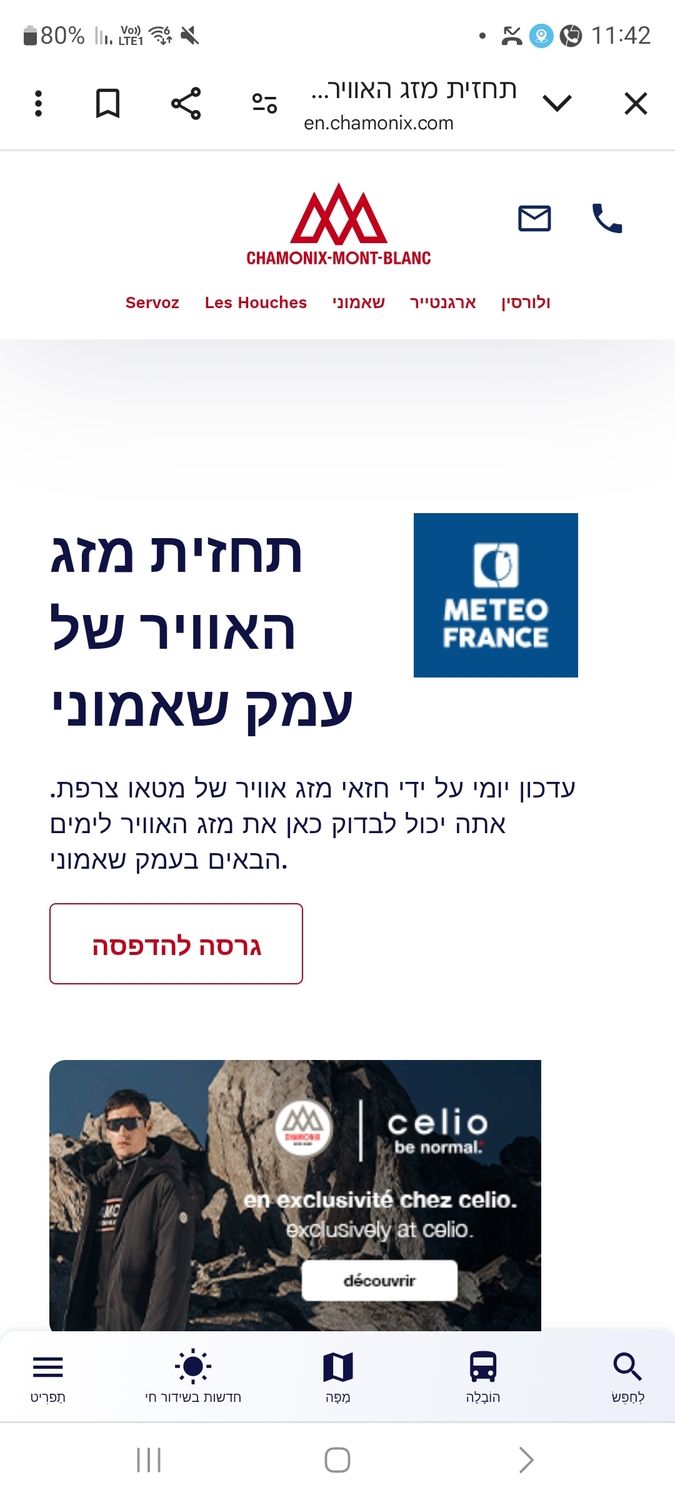Tap the גרסה להדפסה button

click(176, 944)
